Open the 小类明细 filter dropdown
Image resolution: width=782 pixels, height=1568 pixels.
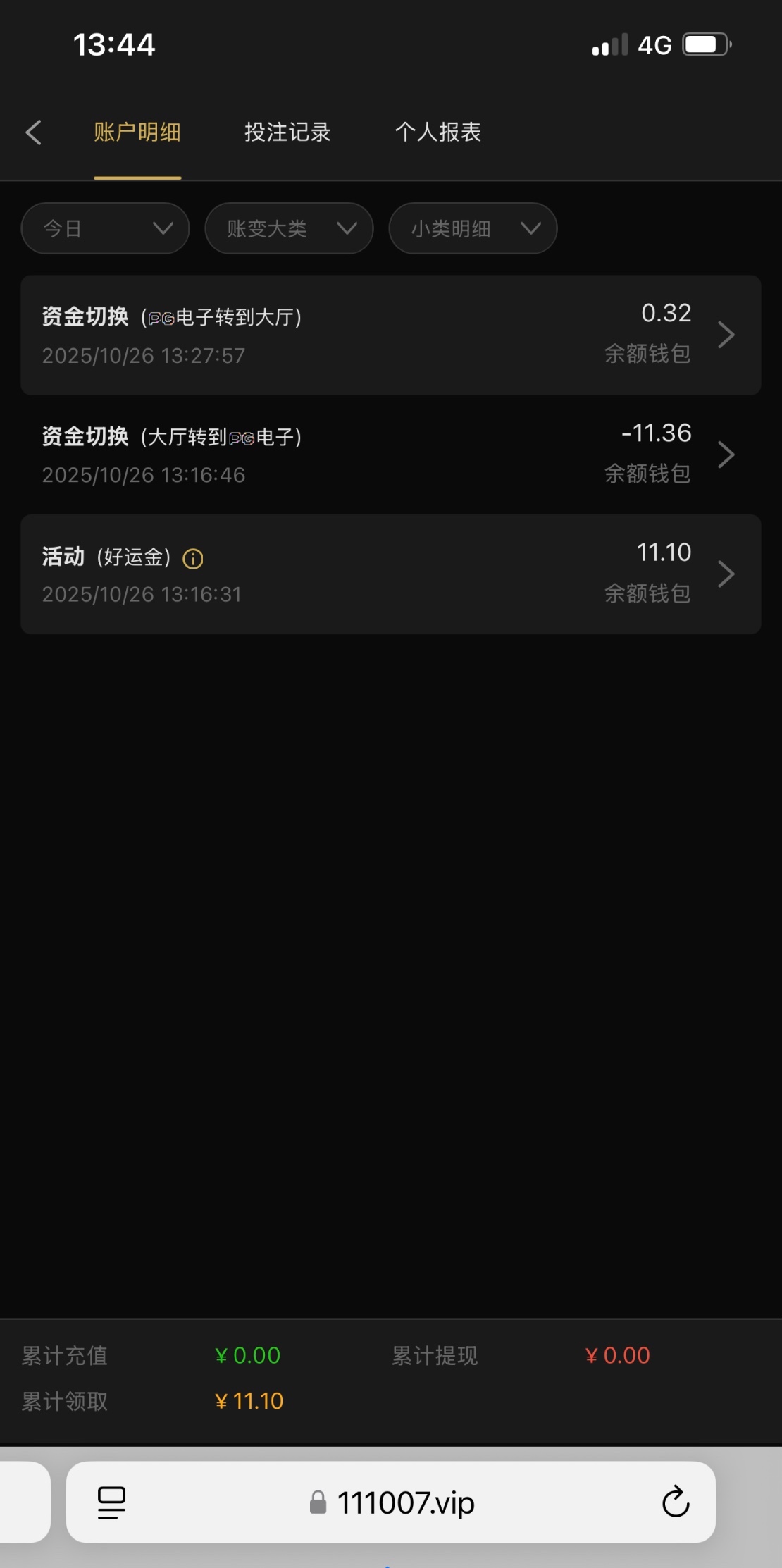click(473, 228)
